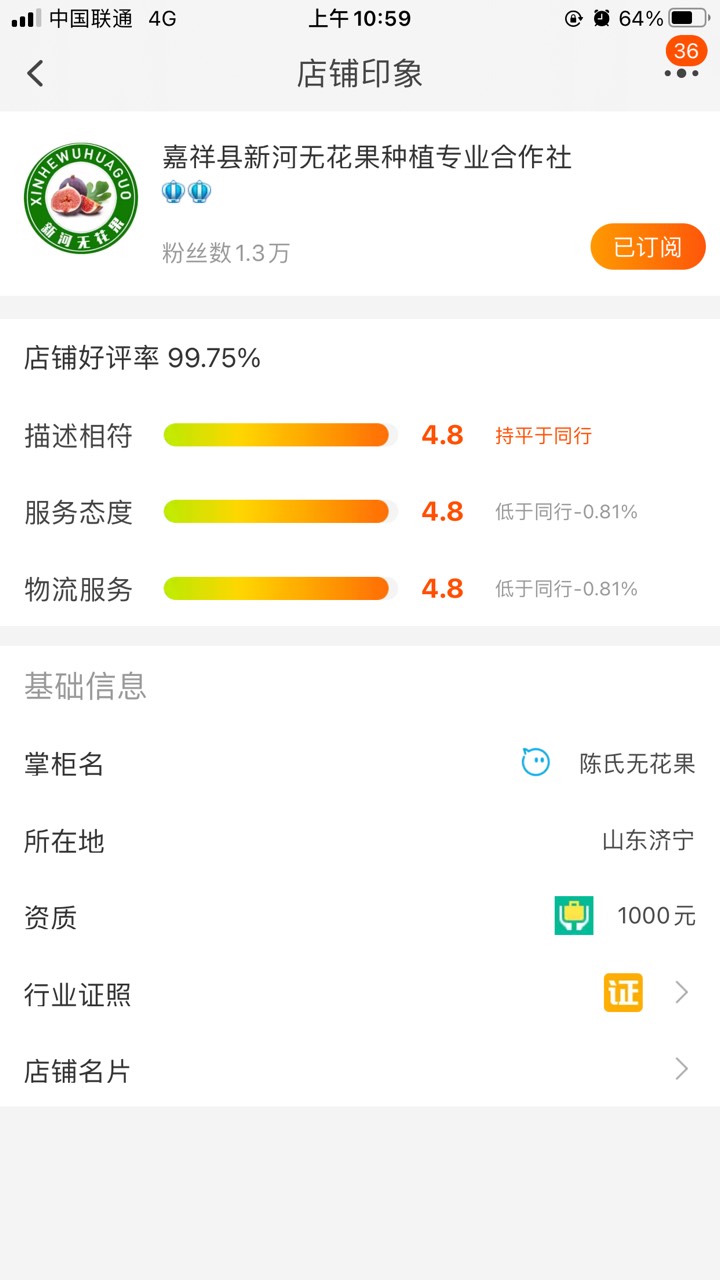Go back with the top-left arrow
Image resolution: width=720 pixels, height=1280 pixels.
pos(36,73)
